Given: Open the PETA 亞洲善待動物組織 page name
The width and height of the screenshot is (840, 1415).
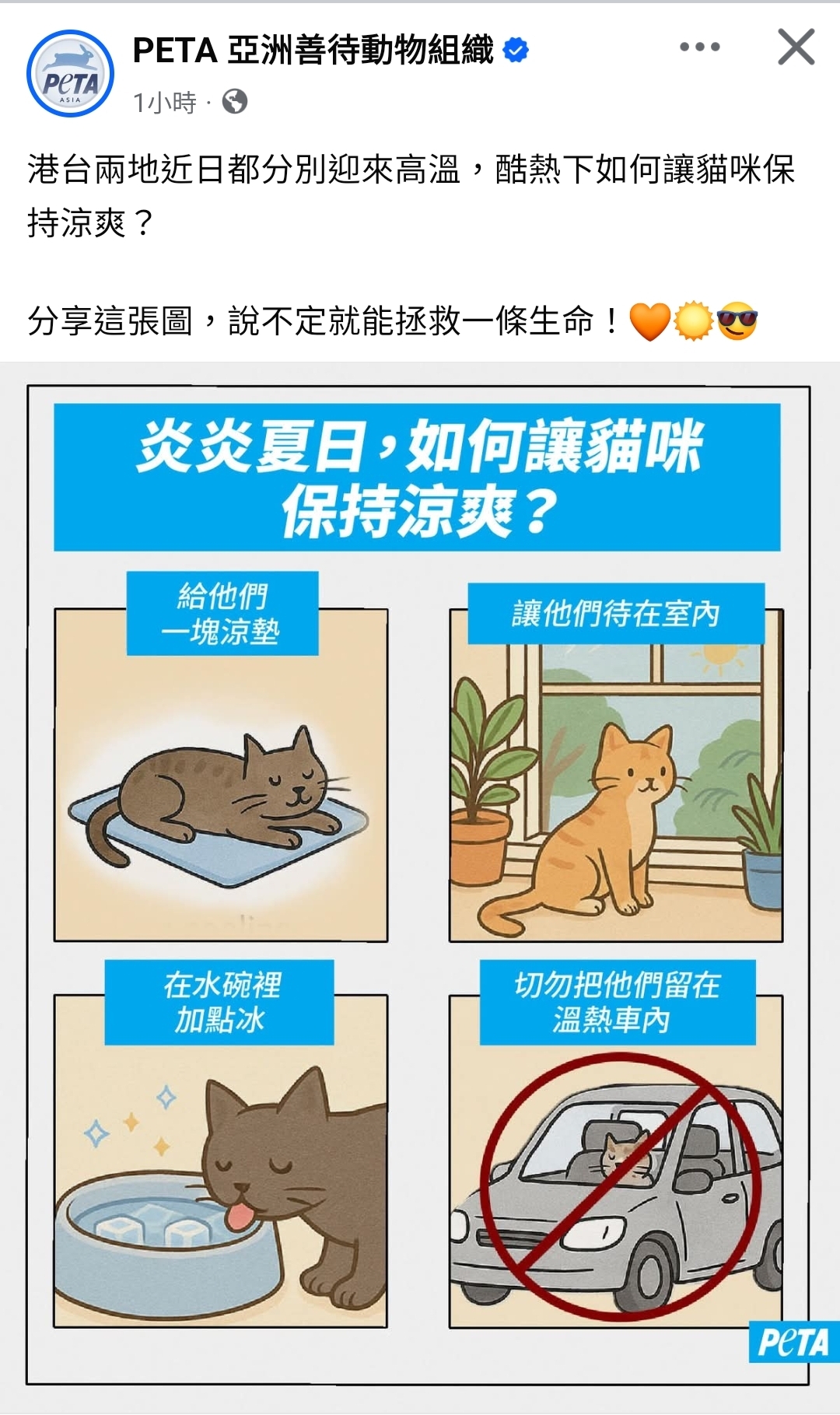Looking at the screenshot, I should click(x=313, y=51).
